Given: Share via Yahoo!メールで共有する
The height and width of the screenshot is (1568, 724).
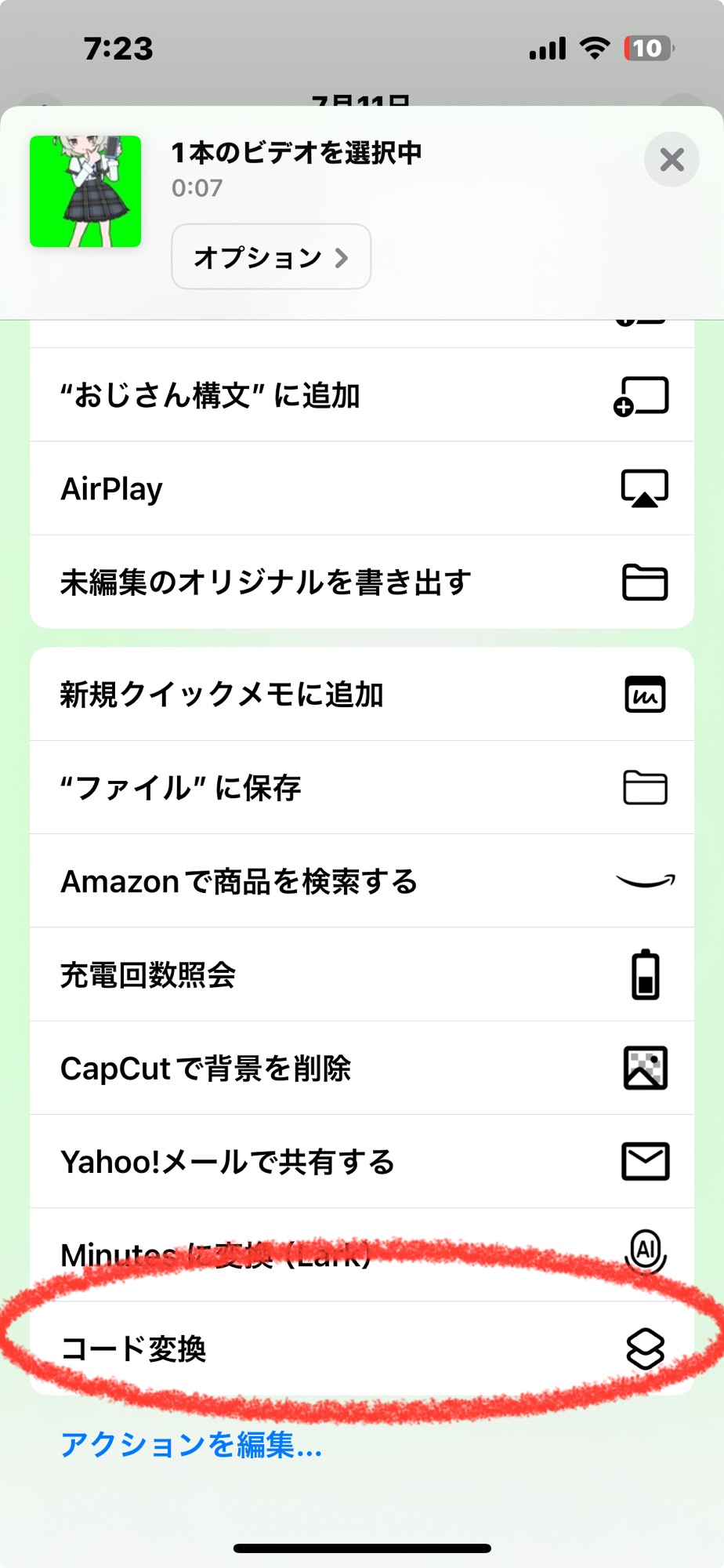Looking at the screenshot, I should pyautogui.click(x=362, y=1161).
